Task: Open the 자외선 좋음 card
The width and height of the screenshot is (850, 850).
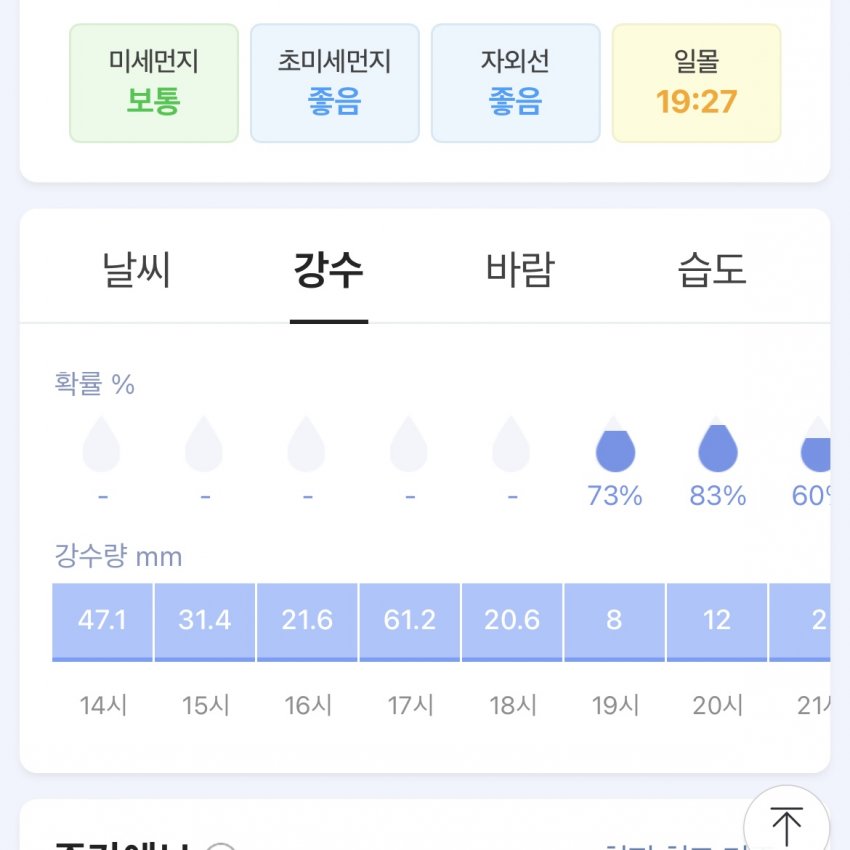Action: point(515,83)
